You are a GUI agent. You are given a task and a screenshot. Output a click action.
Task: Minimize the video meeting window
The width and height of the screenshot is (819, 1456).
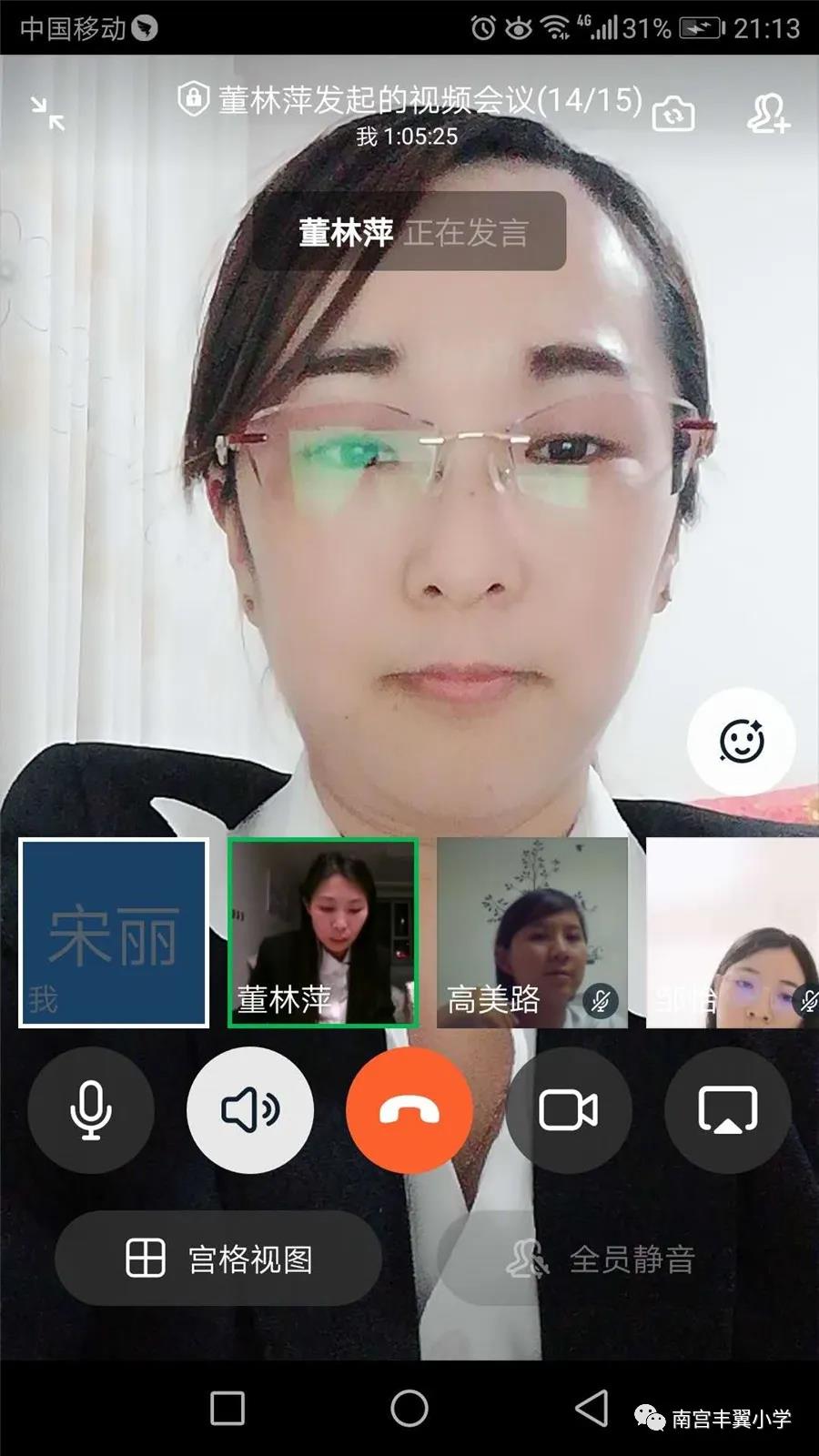[47, 114]
